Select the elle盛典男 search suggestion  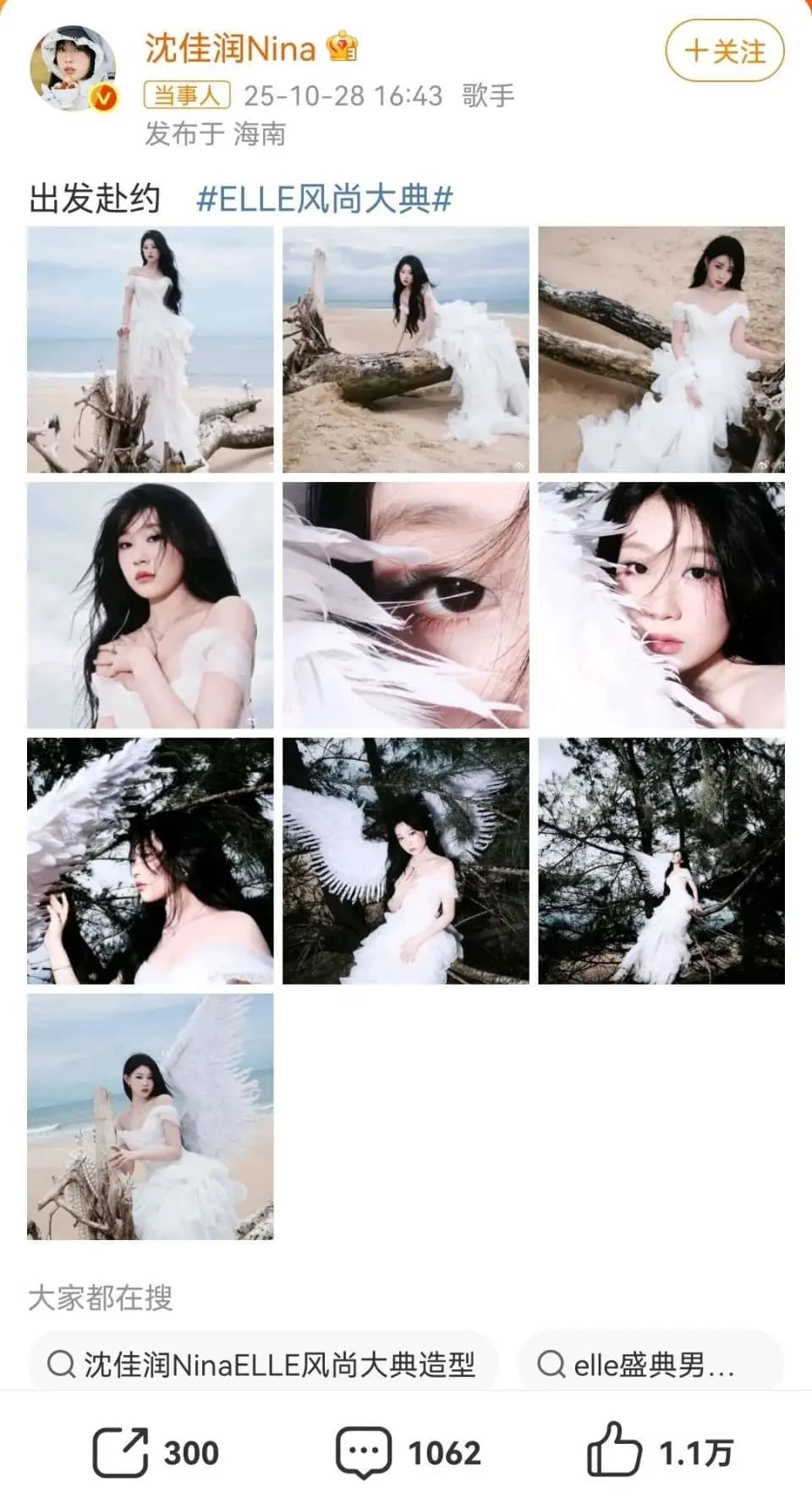click(x=647, y=1364)
